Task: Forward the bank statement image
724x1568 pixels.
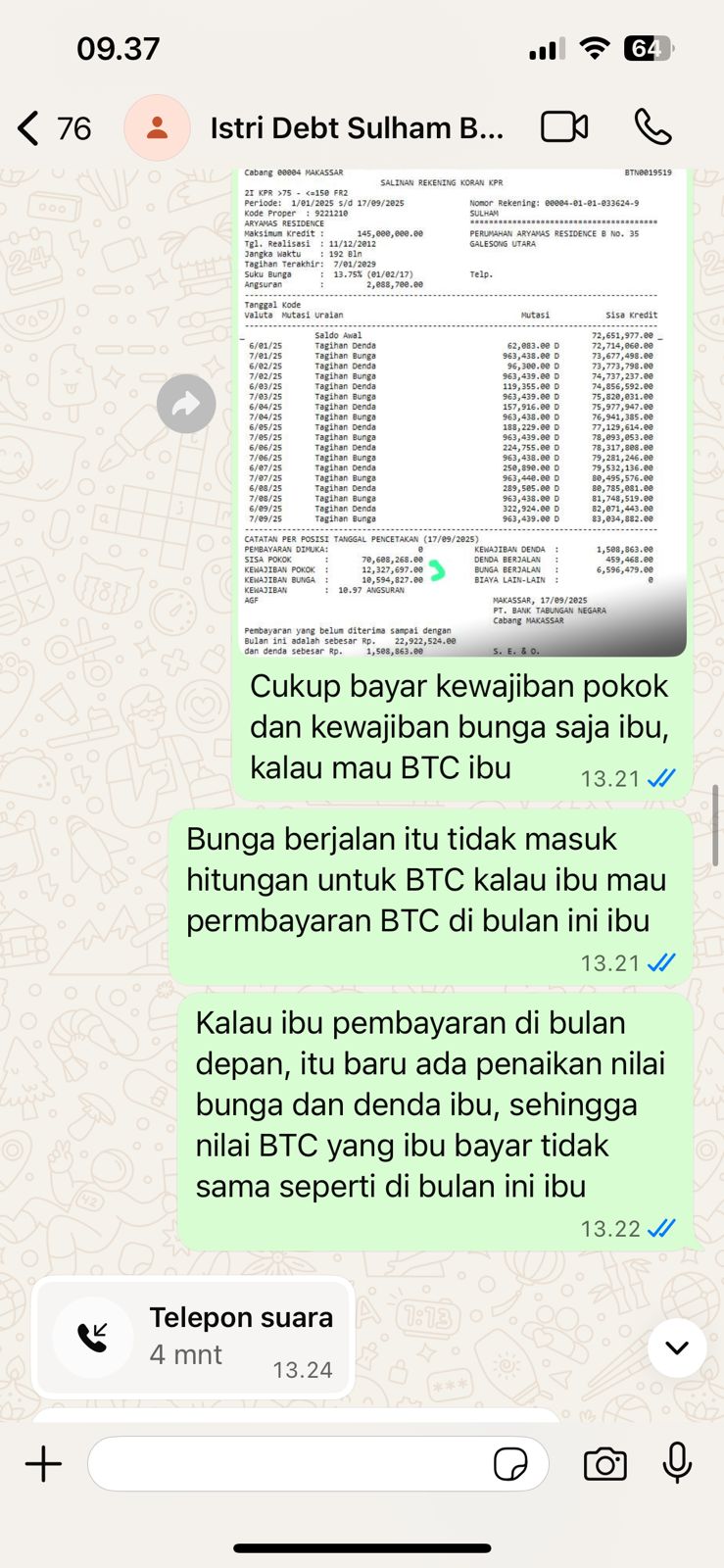Action: [x=186, y=404]
